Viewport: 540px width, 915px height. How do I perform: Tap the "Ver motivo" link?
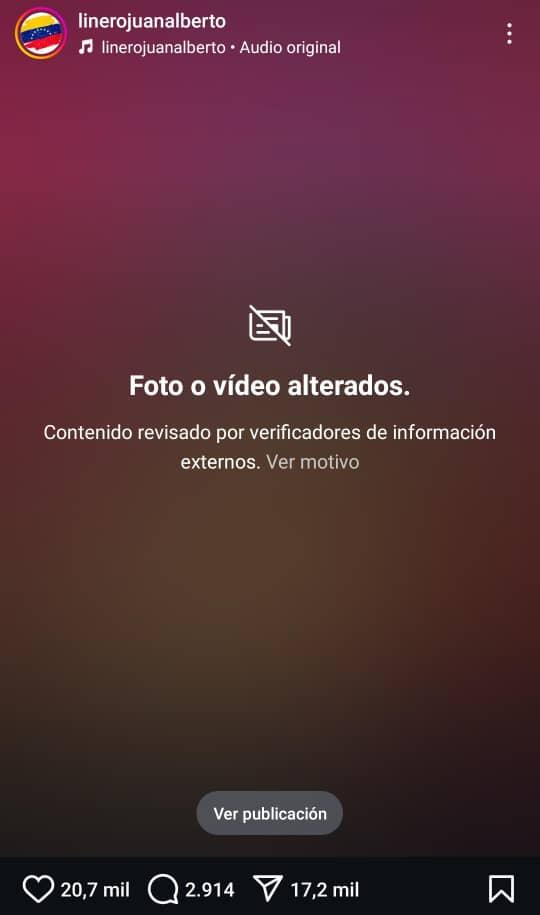click(312, 462)
